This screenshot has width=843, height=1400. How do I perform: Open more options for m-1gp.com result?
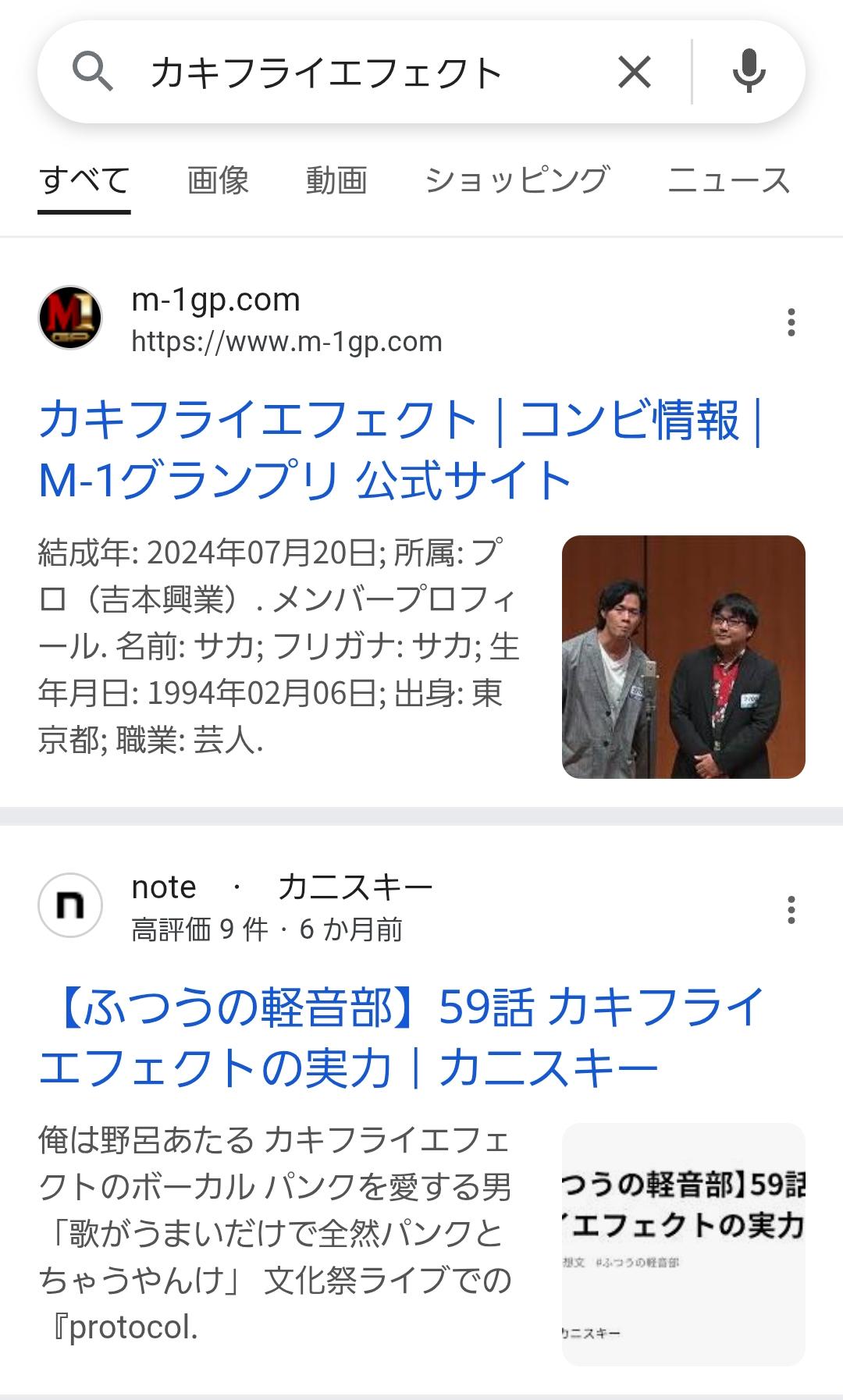pos(791,322)
